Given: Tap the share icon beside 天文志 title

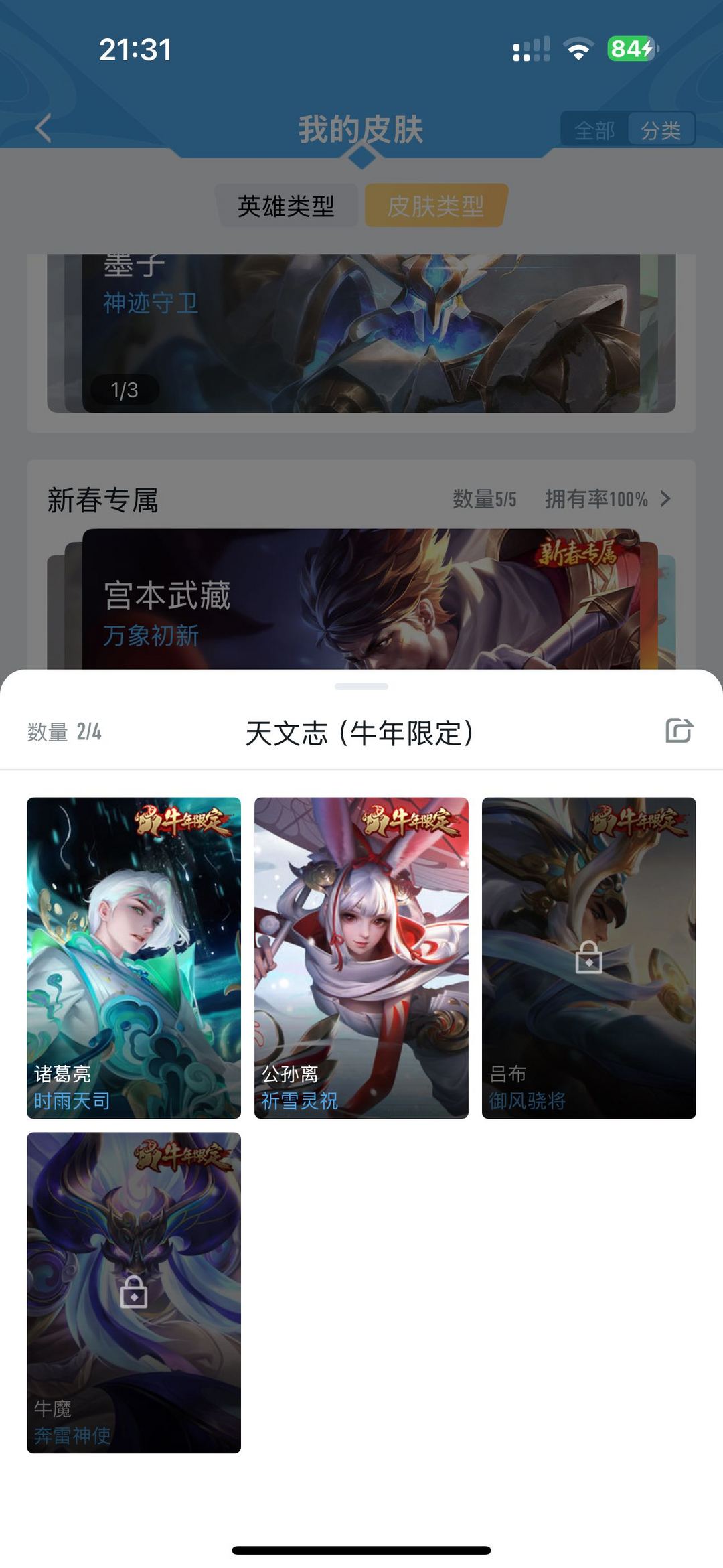Looking at the screenshot, I should (679, 731).
